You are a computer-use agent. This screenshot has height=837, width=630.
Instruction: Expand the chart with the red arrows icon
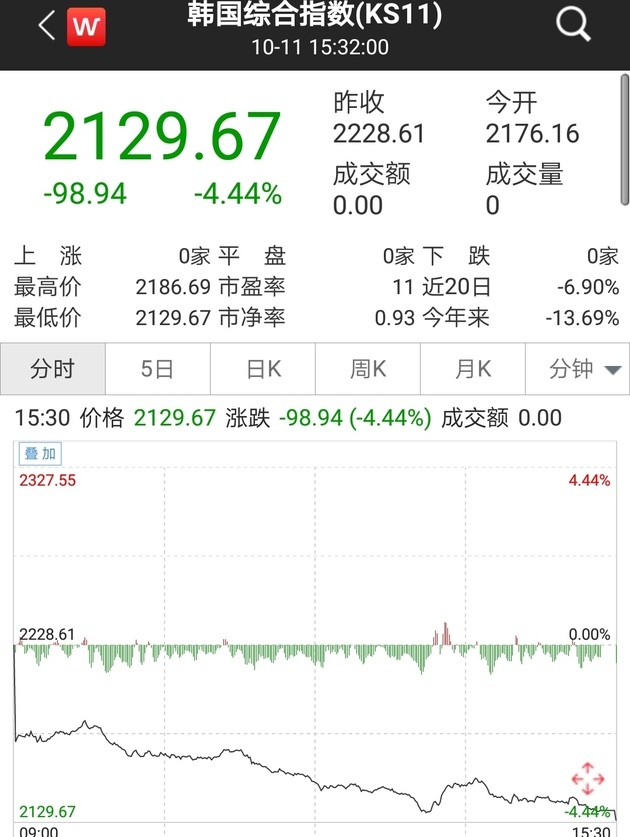pyautogui.click(x=586, y=779)
